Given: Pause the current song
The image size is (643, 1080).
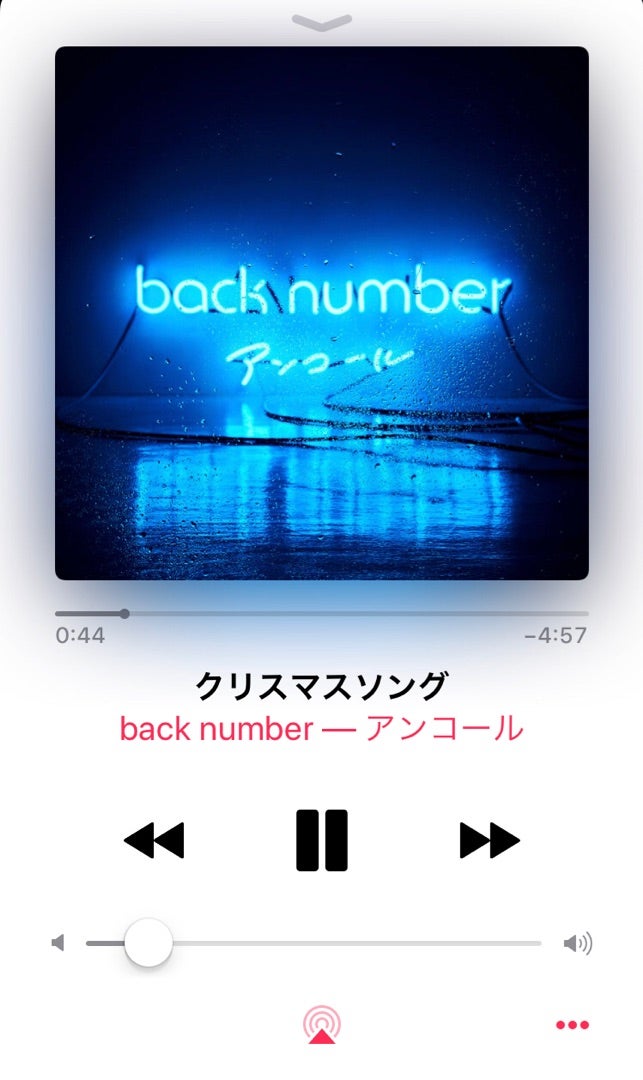Looking at the screenshot, I should coord(321,840).
